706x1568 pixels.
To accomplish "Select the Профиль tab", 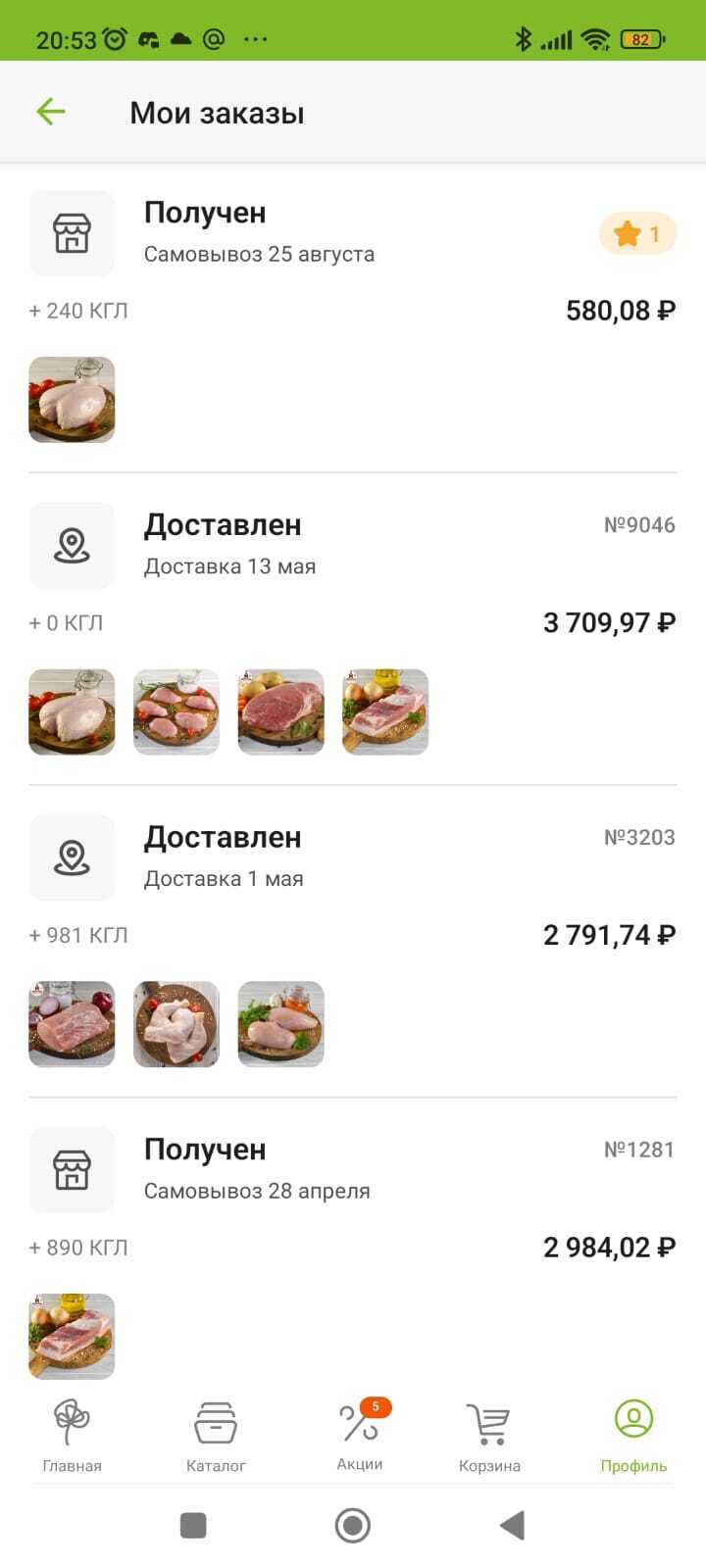I will coord(633,1437).
